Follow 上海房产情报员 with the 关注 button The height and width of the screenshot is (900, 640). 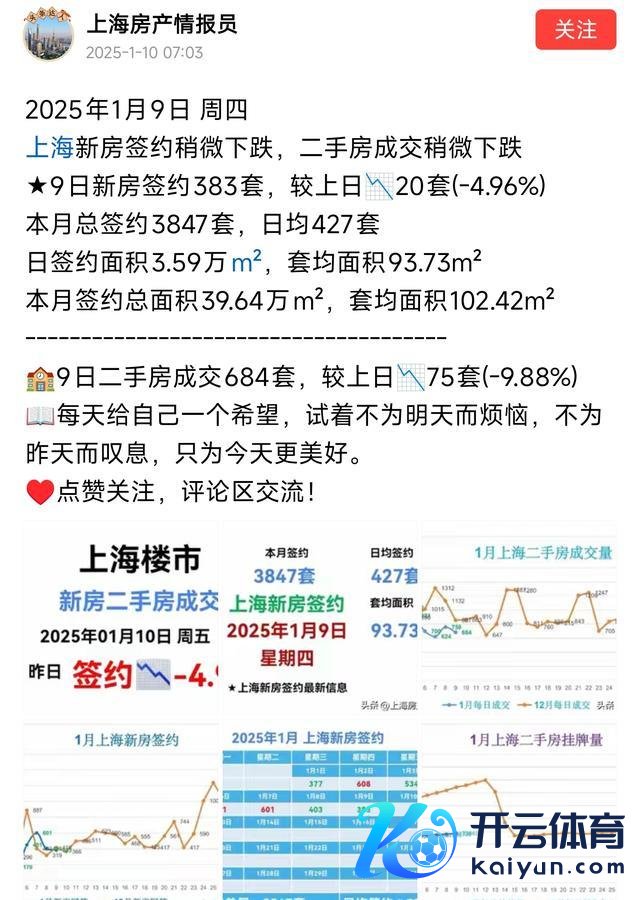575,30
